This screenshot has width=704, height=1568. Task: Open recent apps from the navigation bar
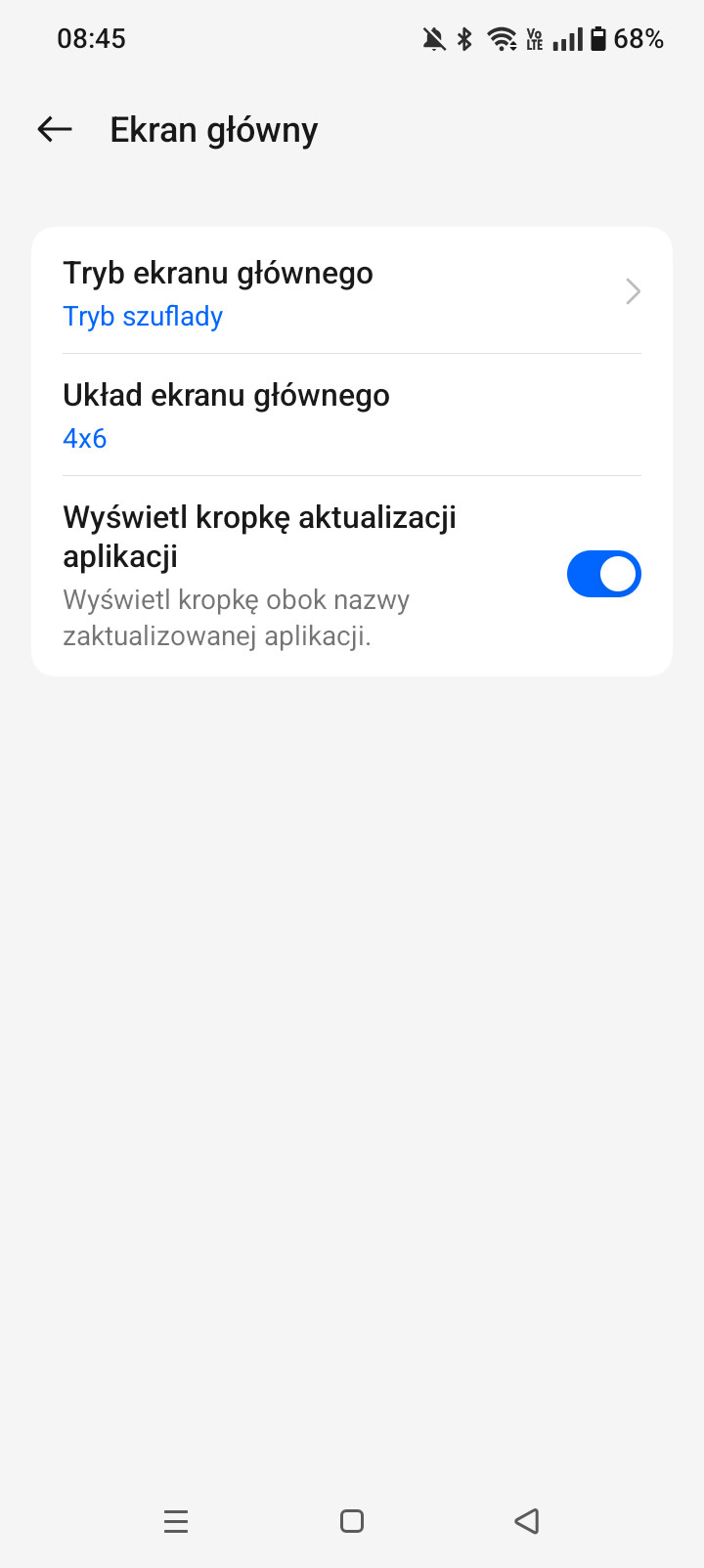click(x=176, y=1520)
